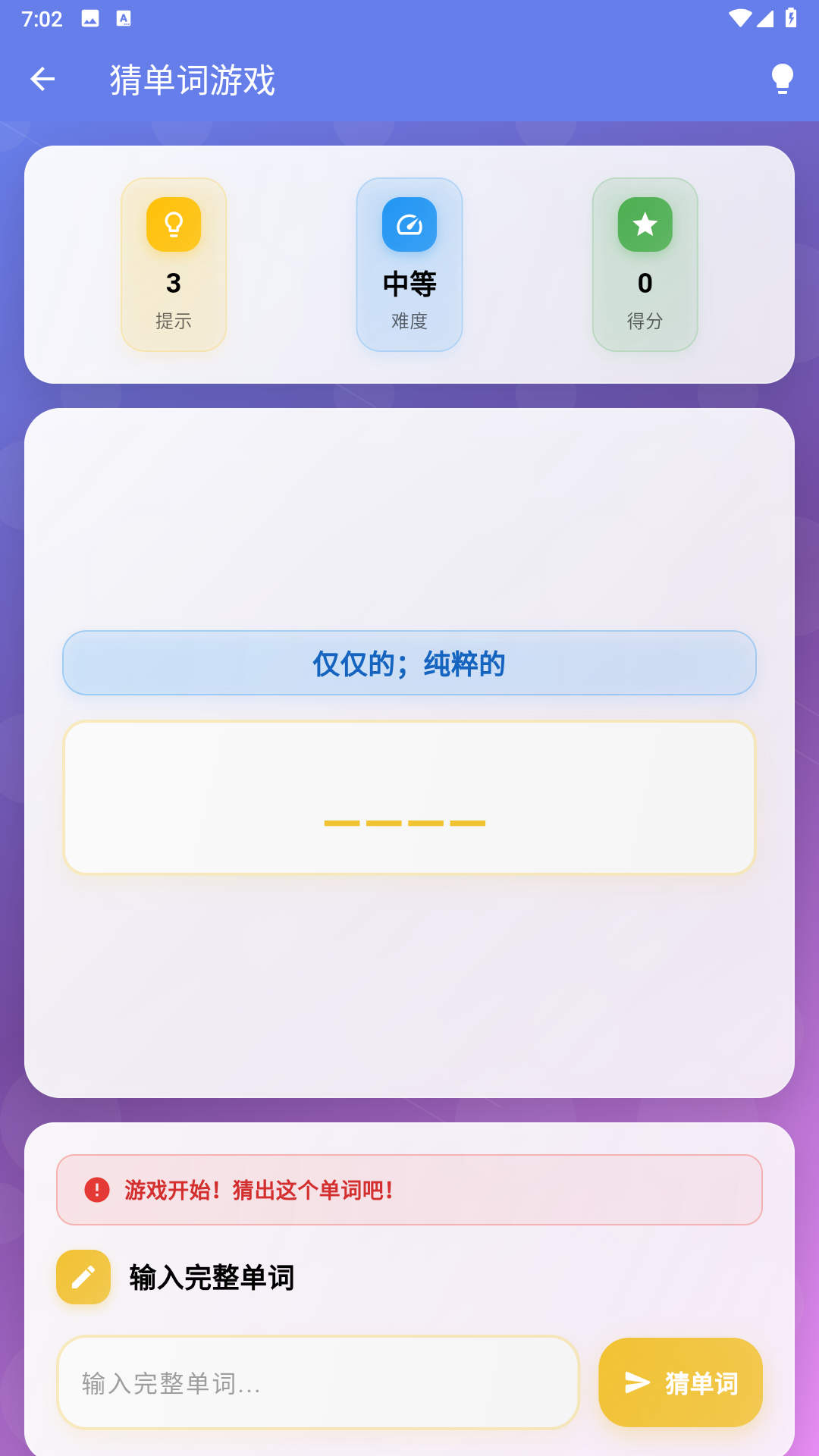819x1456 pixels.
Task: Tap the send arrow inside the 猜单词 button
Action: click(637, 1382)
